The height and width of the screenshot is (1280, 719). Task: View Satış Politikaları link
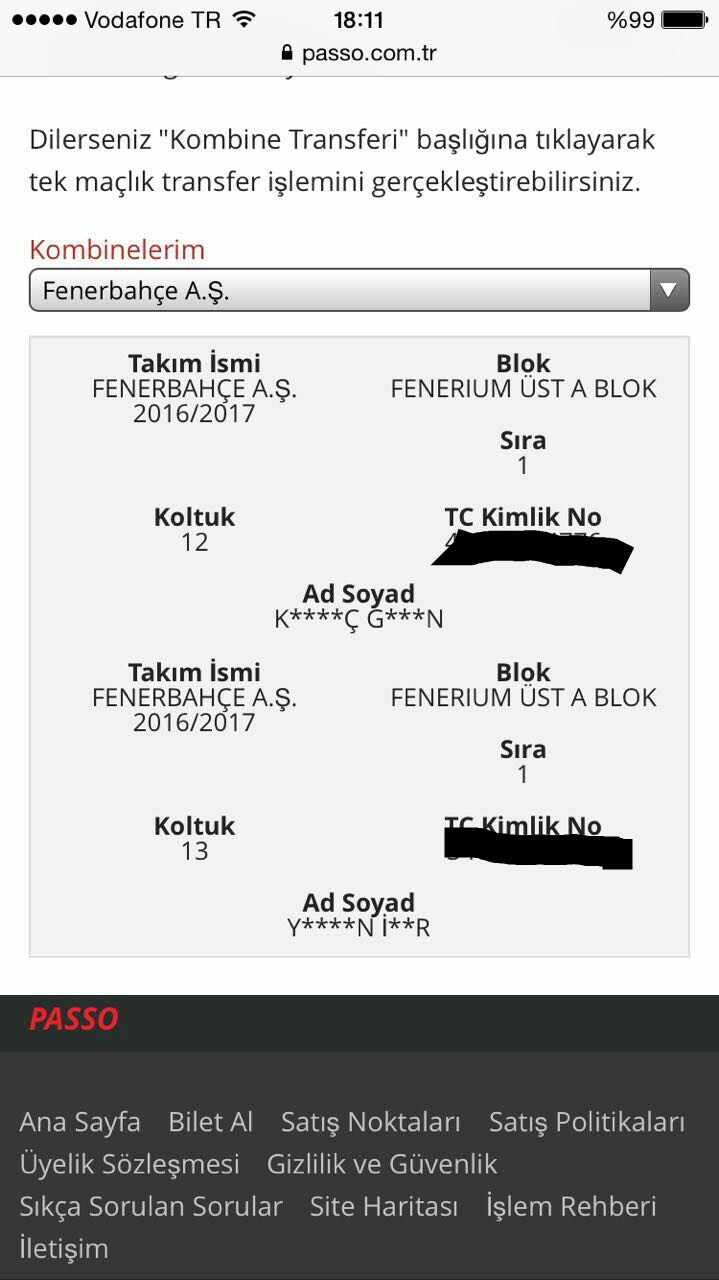point(587,1122)
